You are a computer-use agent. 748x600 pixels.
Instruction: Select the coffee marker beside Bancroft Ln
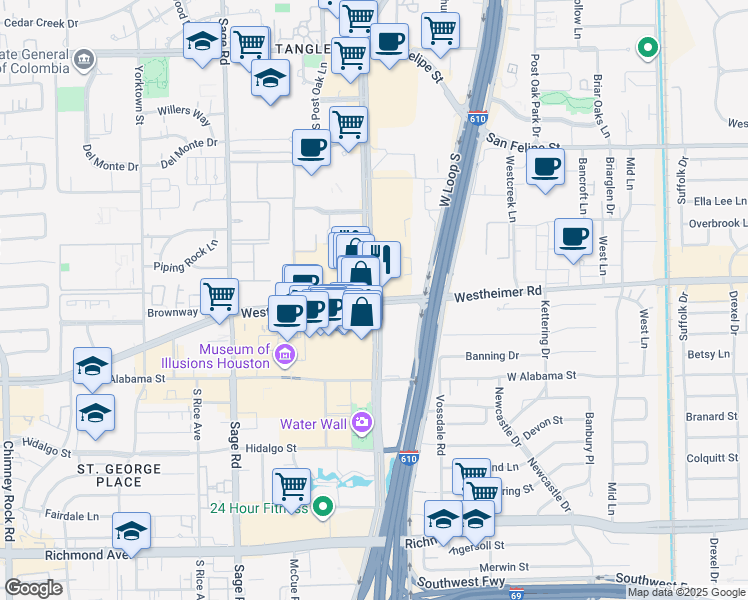tap(573, 240)
